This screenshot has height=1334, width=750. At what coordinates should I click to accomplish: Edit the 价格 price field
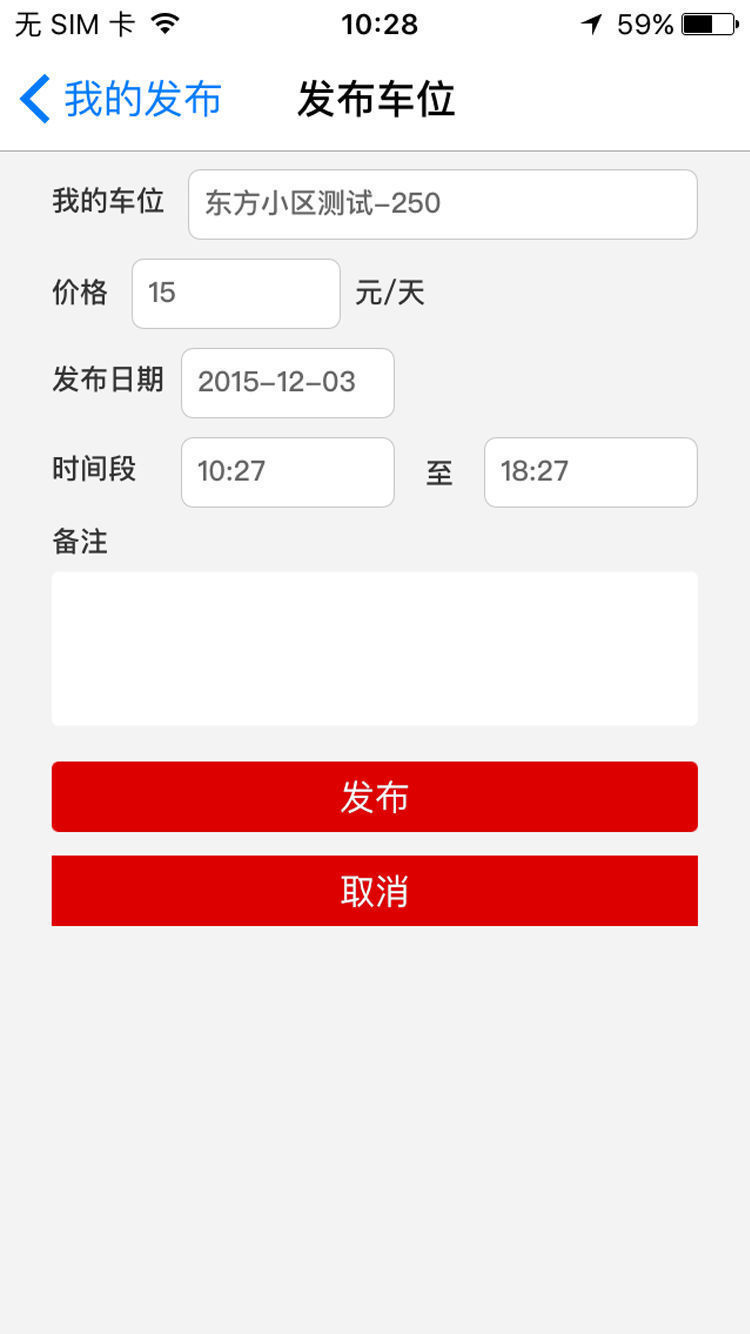236,293
